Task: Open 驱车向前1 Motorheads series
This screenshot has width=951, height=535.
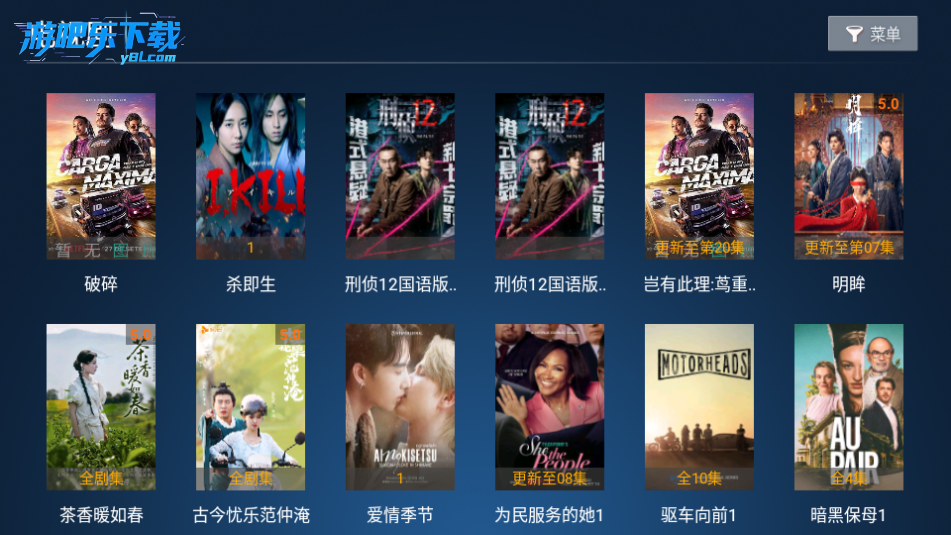Action: (699, 407)
